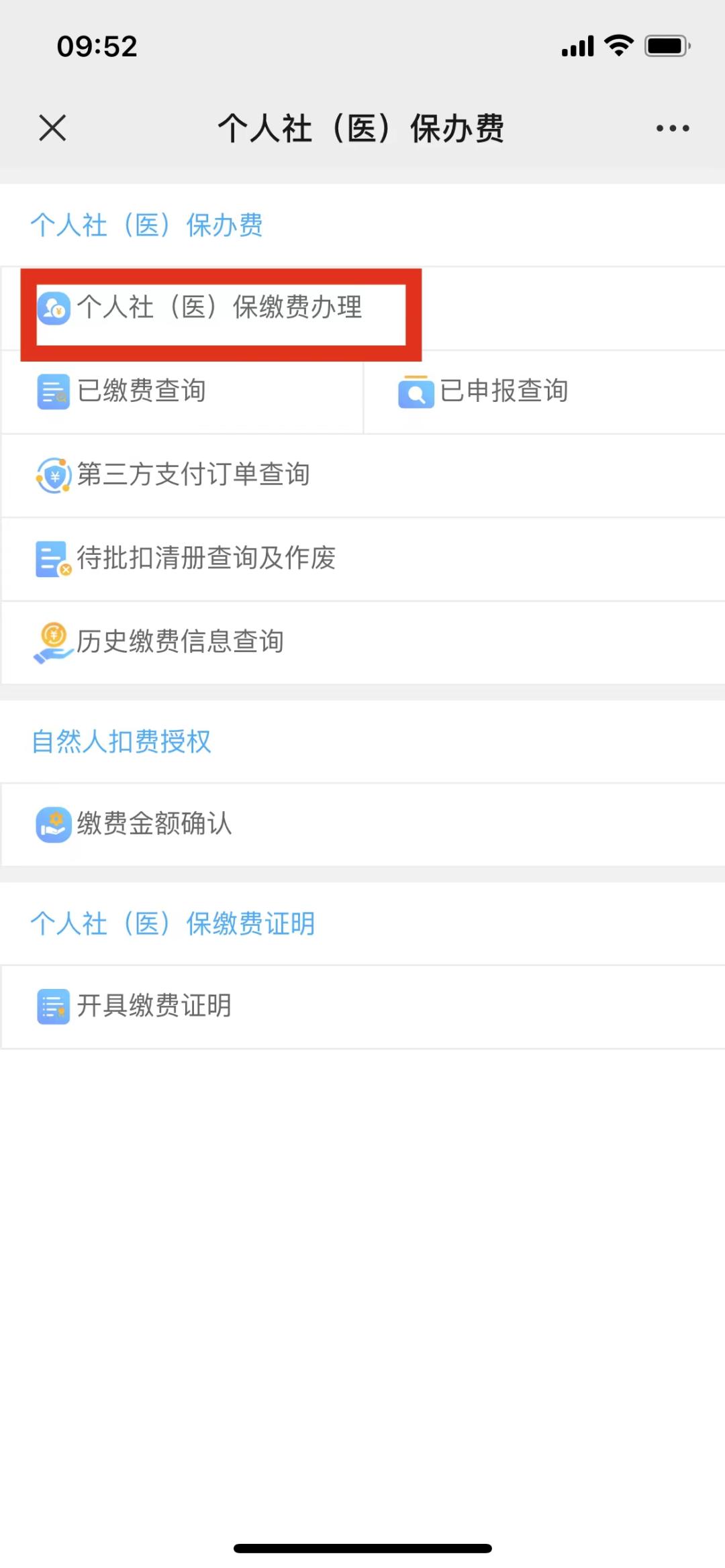Tap the 历史缴费信息查询 coin-in-hand icon
Viewport: 725px width, 1568px height.
click(x=52, y=642)
